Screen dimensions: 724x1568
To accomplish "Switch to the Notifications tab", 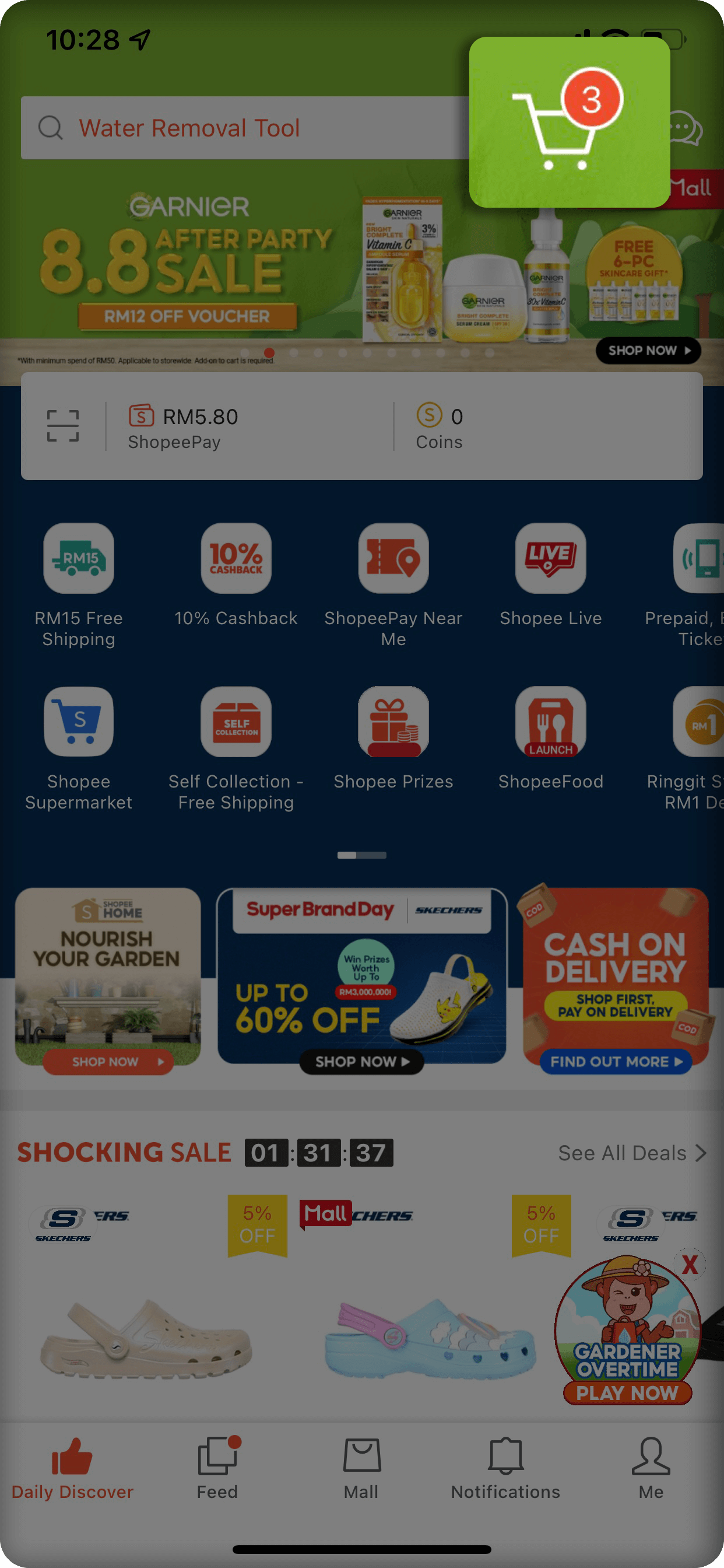I will coord(505,1468).
